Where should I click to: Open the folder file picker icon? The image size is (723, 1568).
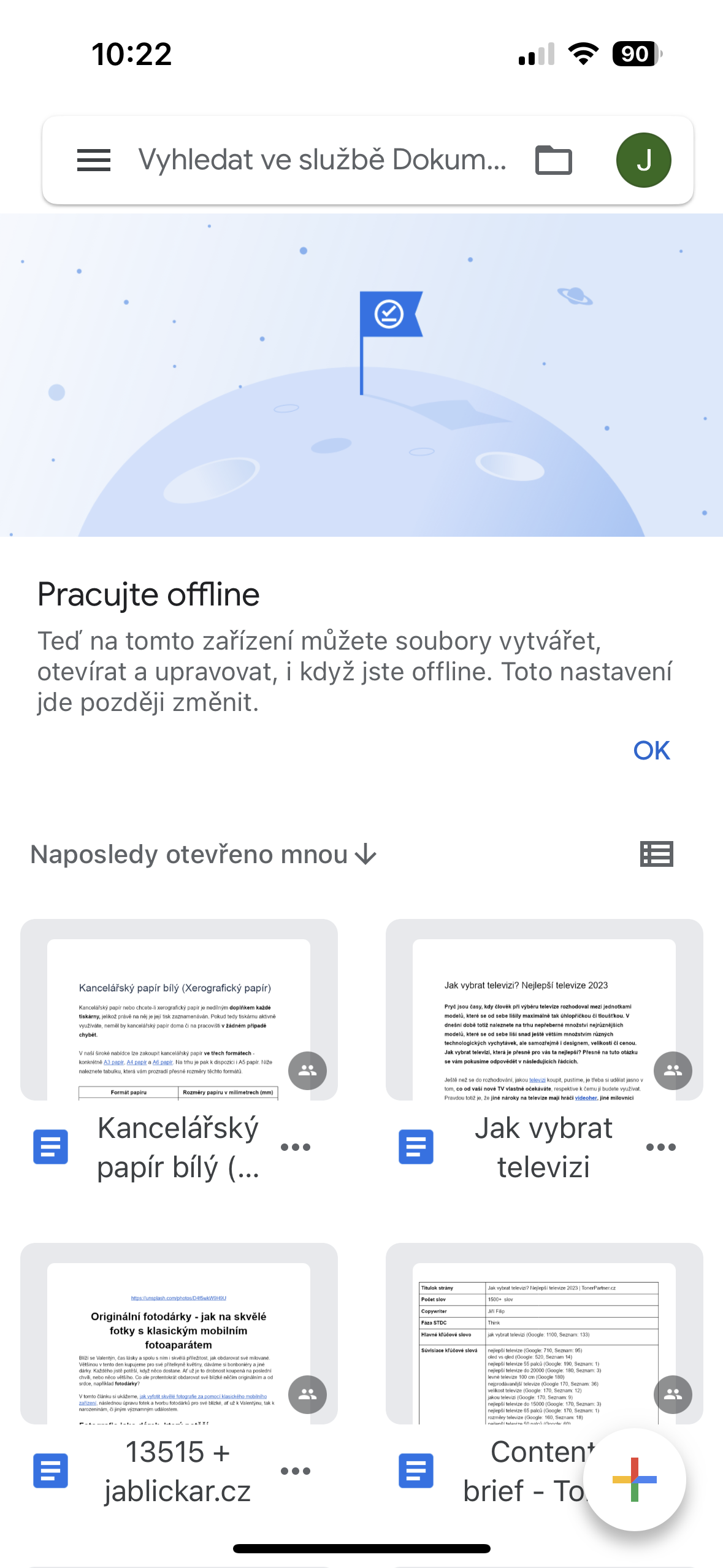[553, 160]
